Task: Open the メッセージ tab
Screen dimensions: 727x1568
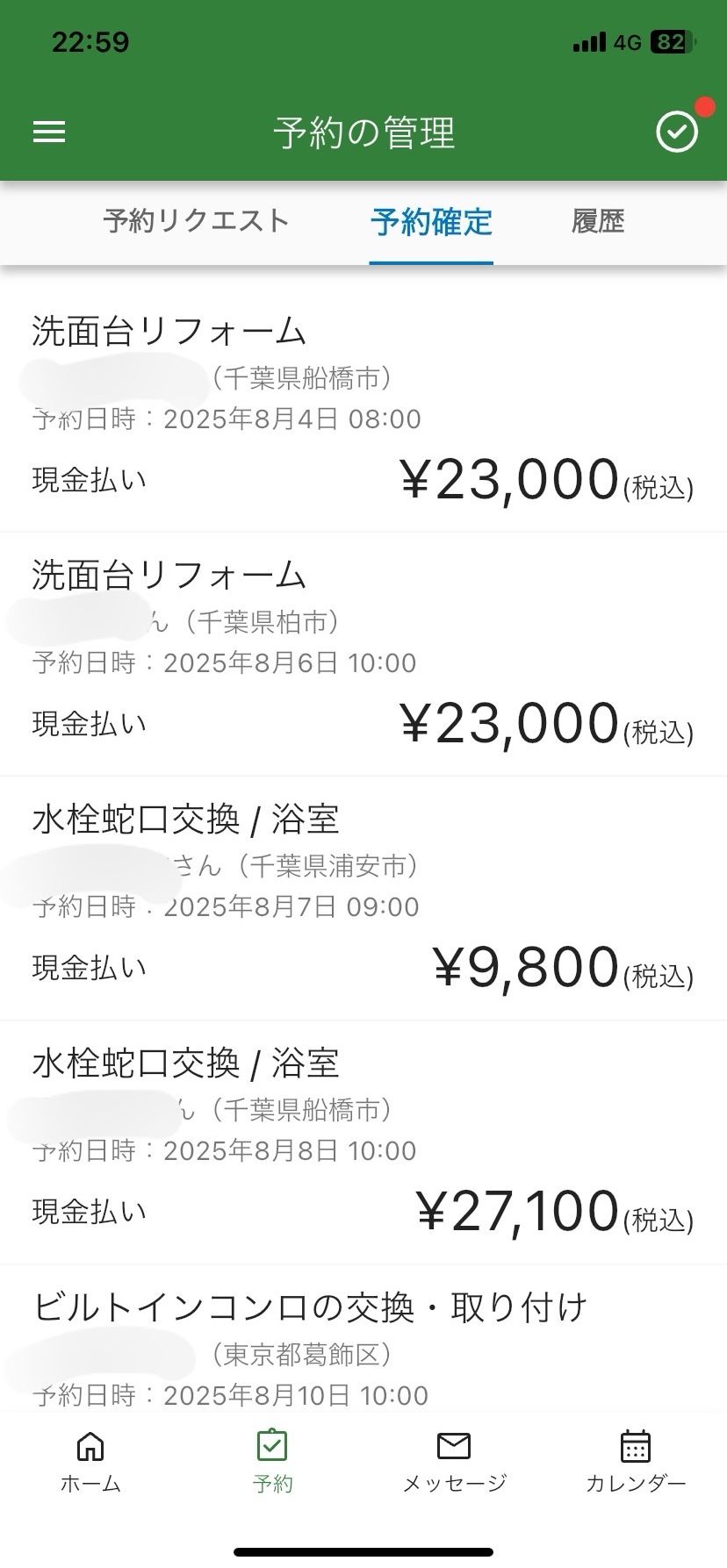Action: click(454, 1463)
